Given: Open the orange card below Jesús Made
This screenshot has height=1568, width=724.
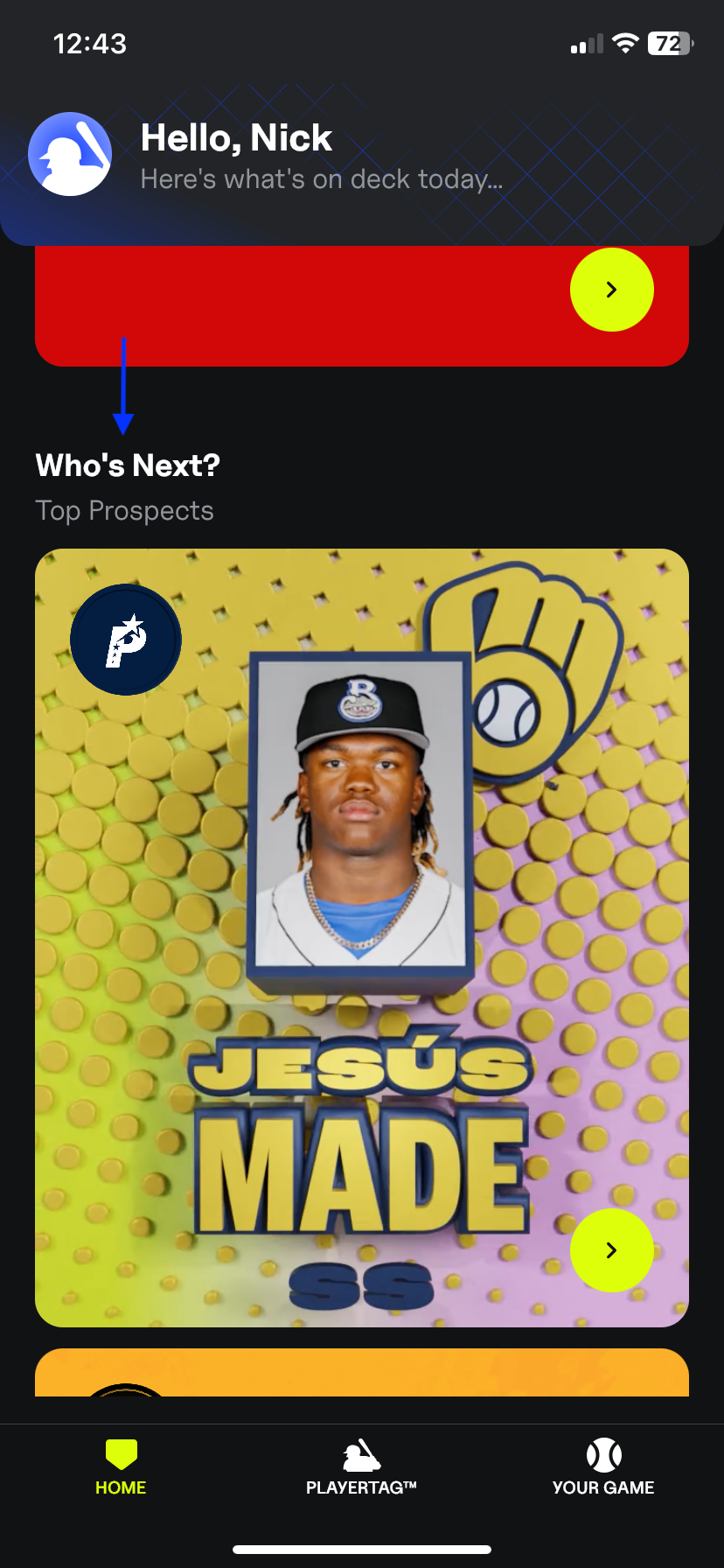Looking at the screenshot, I should [362, 1372].
